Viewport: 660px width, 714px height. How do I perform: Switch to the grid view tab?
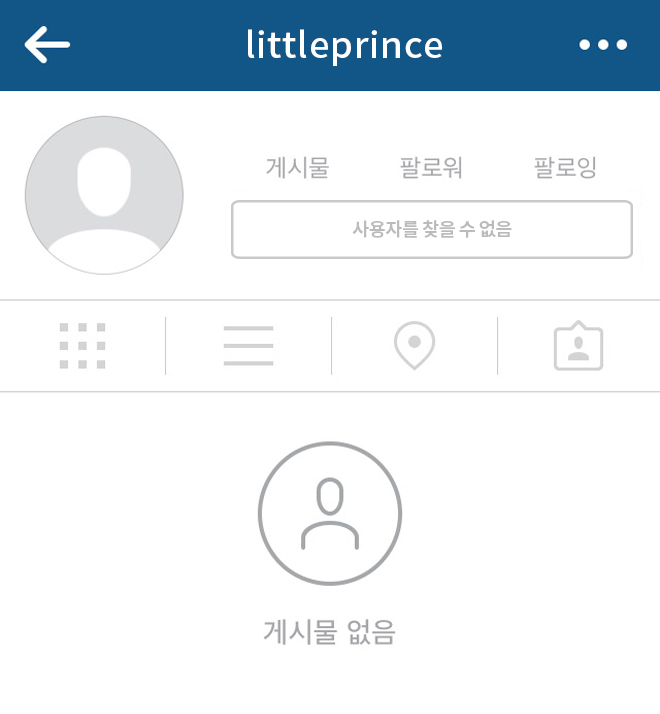pyautogui.click(x=82, y=346)
